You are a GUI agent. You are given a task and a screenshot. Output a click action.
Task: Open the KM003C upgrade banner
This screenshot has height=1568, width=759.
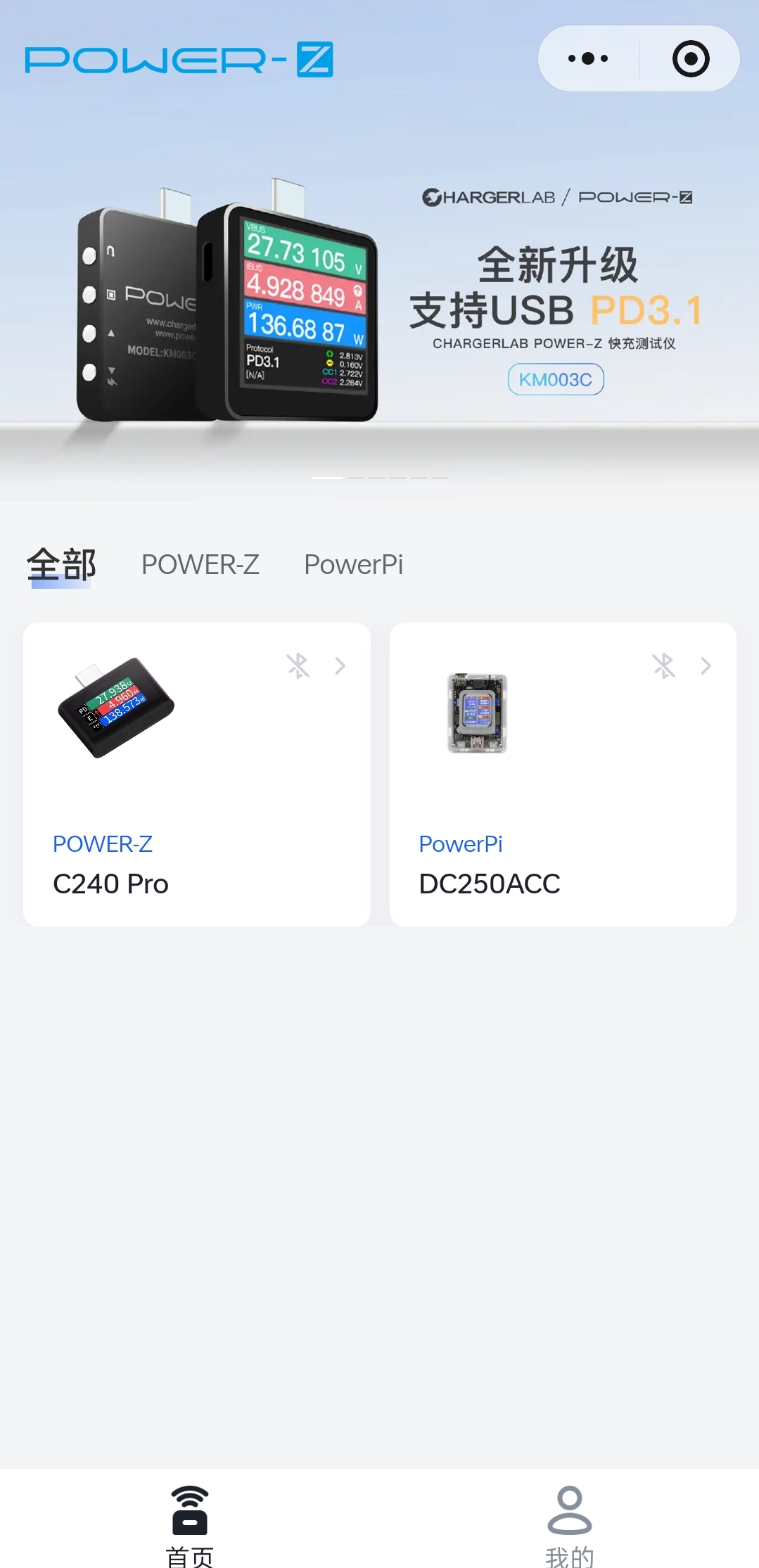coord(379,302)
